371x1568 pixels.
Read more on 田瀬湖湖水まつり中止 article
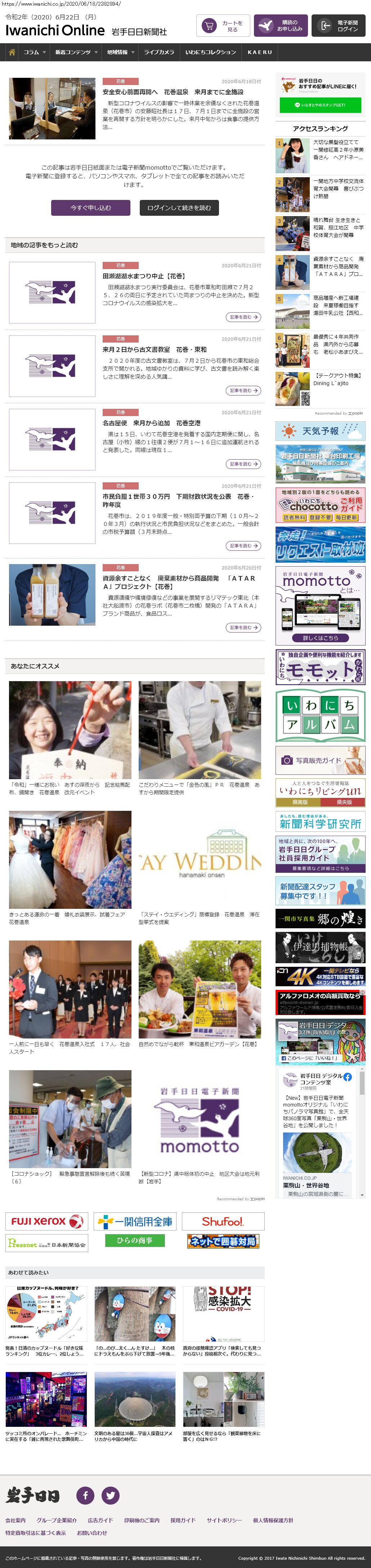point(244,317)
